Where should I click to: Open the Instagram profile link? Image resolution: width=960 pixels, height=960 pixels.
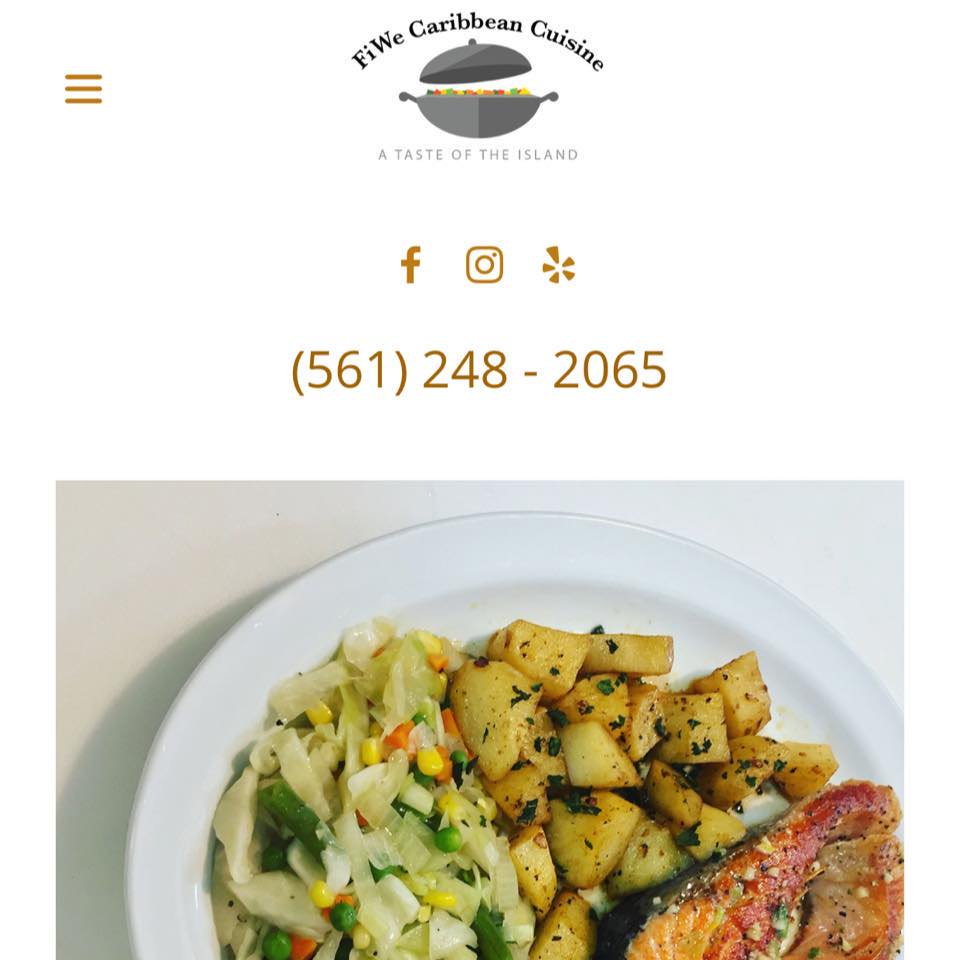484,265
